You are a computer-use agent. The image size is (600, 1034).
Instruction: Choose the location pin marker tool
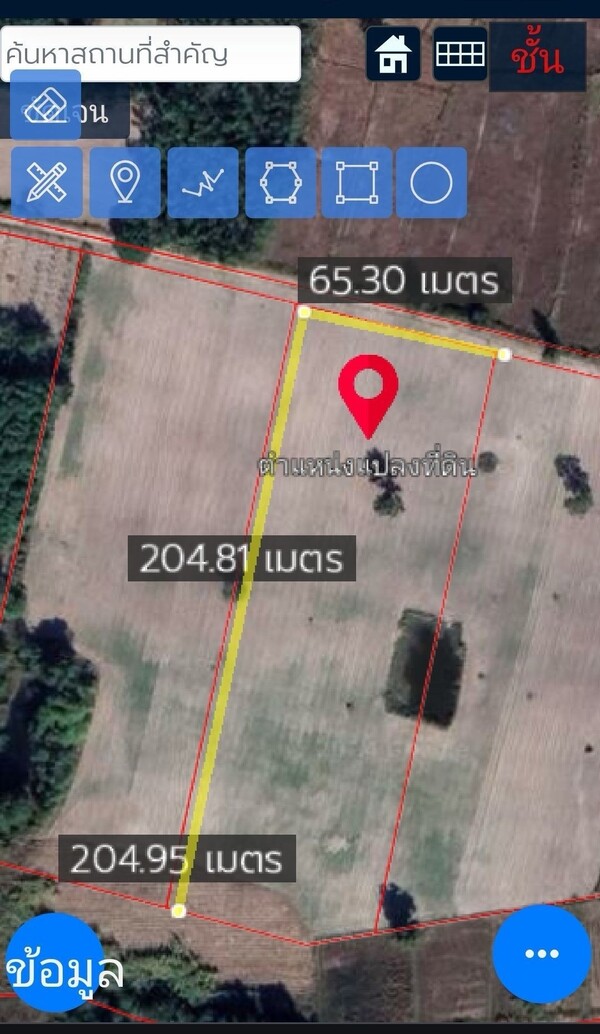[125, 183]
